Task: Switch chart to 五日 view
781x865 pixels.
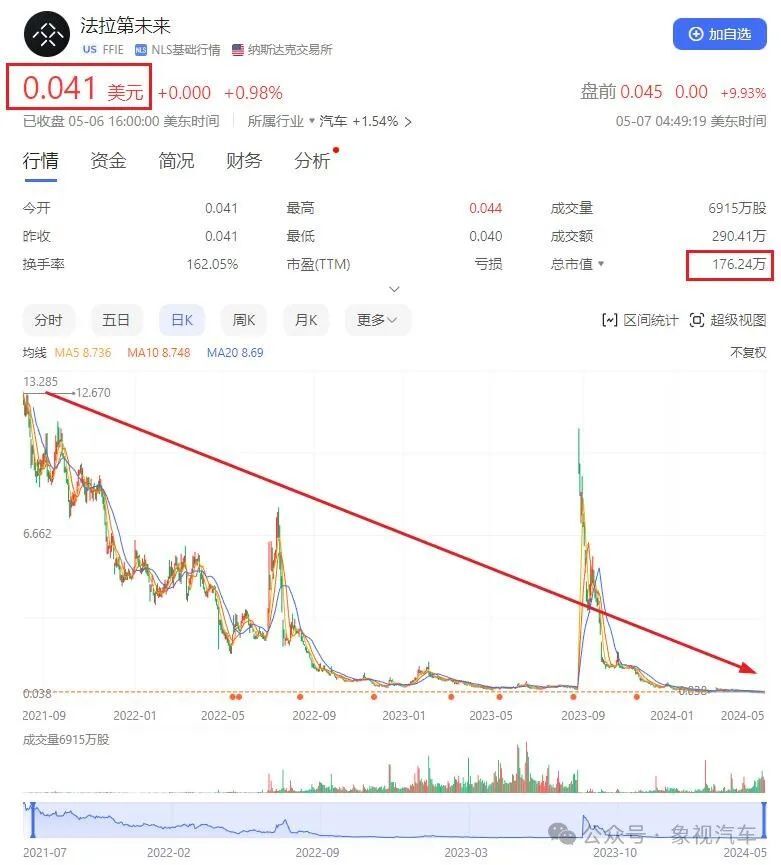Action: pos(116,320)
